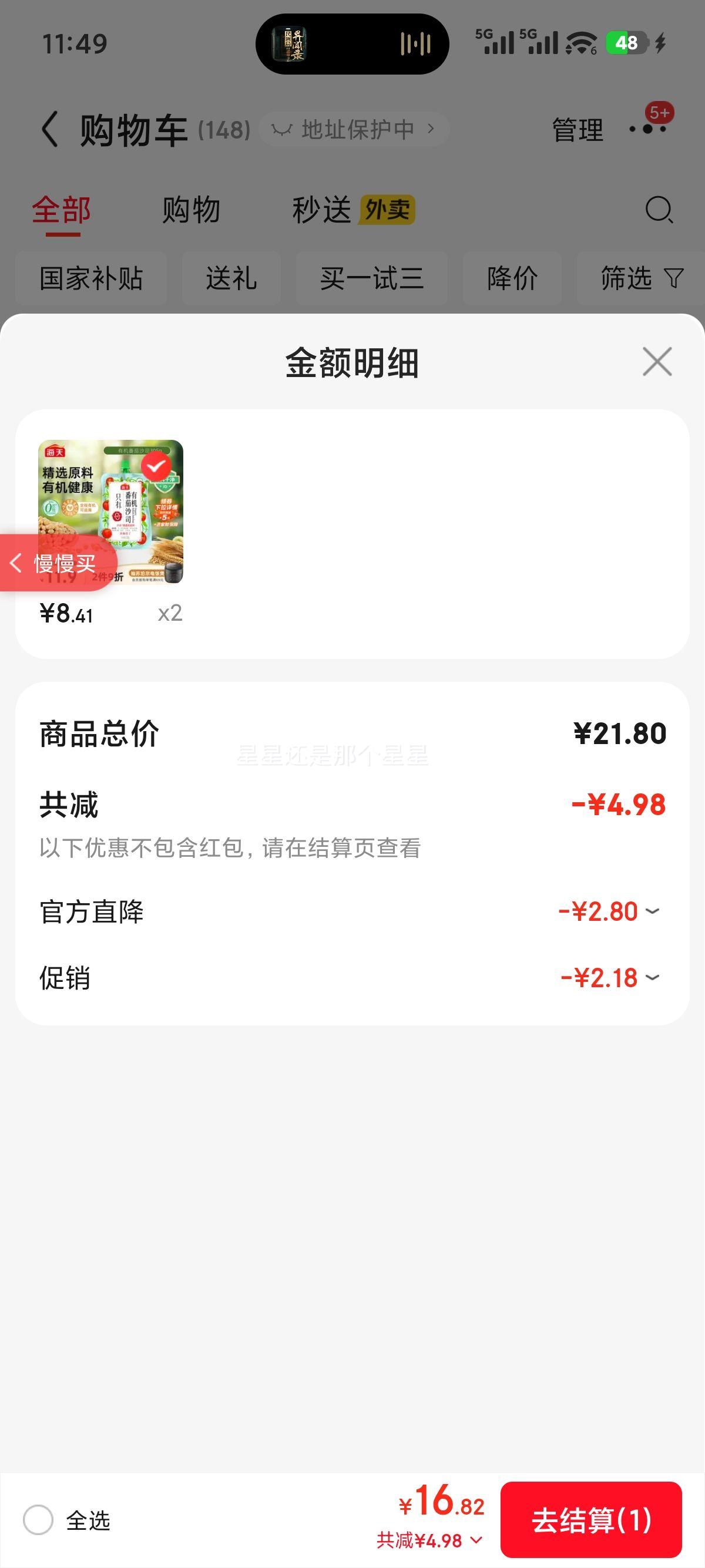705x1568 pixels.
Task: Expand the 官方直降 discount details
Action: 609,911
